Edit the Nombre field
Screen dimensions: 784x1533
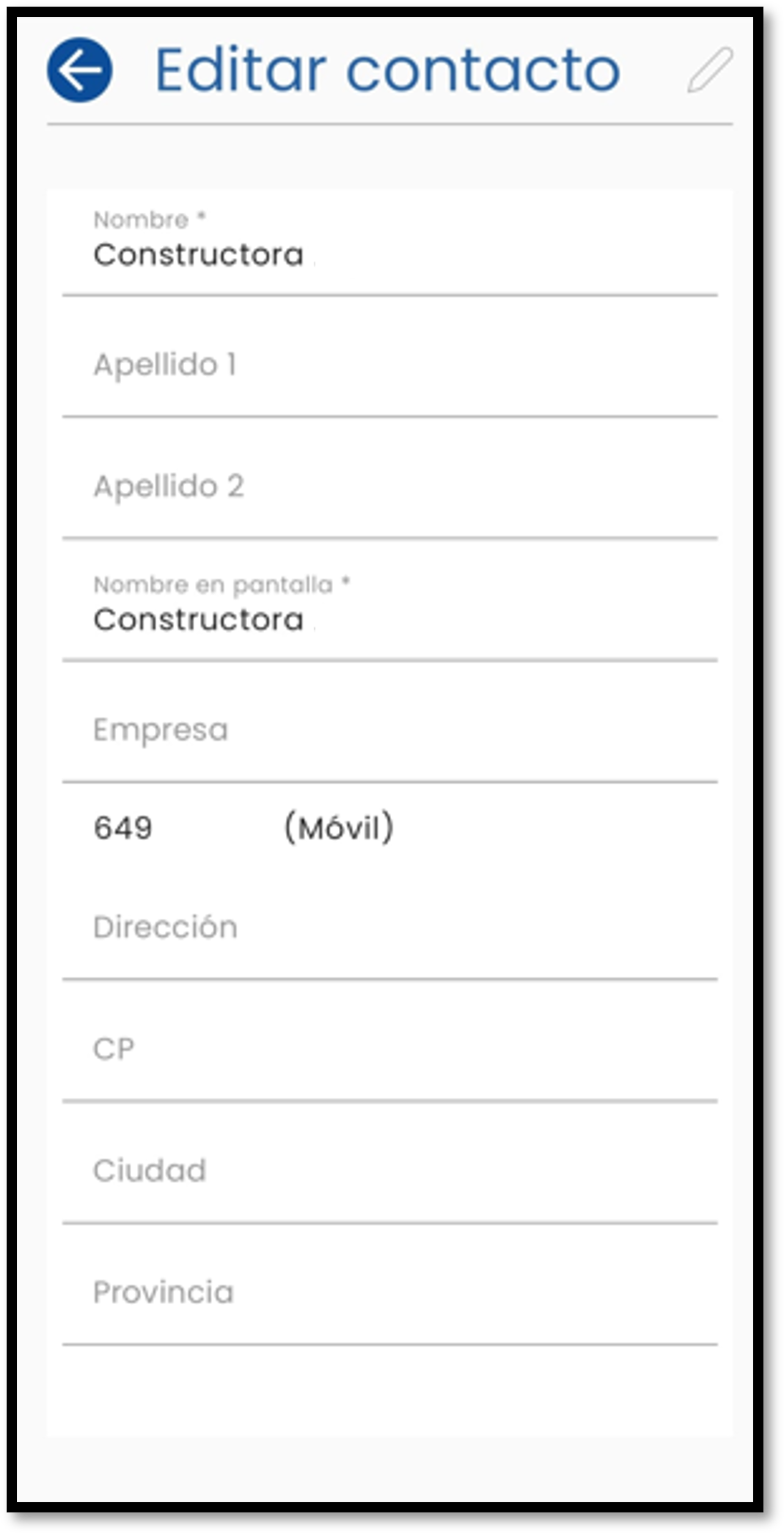[389, 255]
